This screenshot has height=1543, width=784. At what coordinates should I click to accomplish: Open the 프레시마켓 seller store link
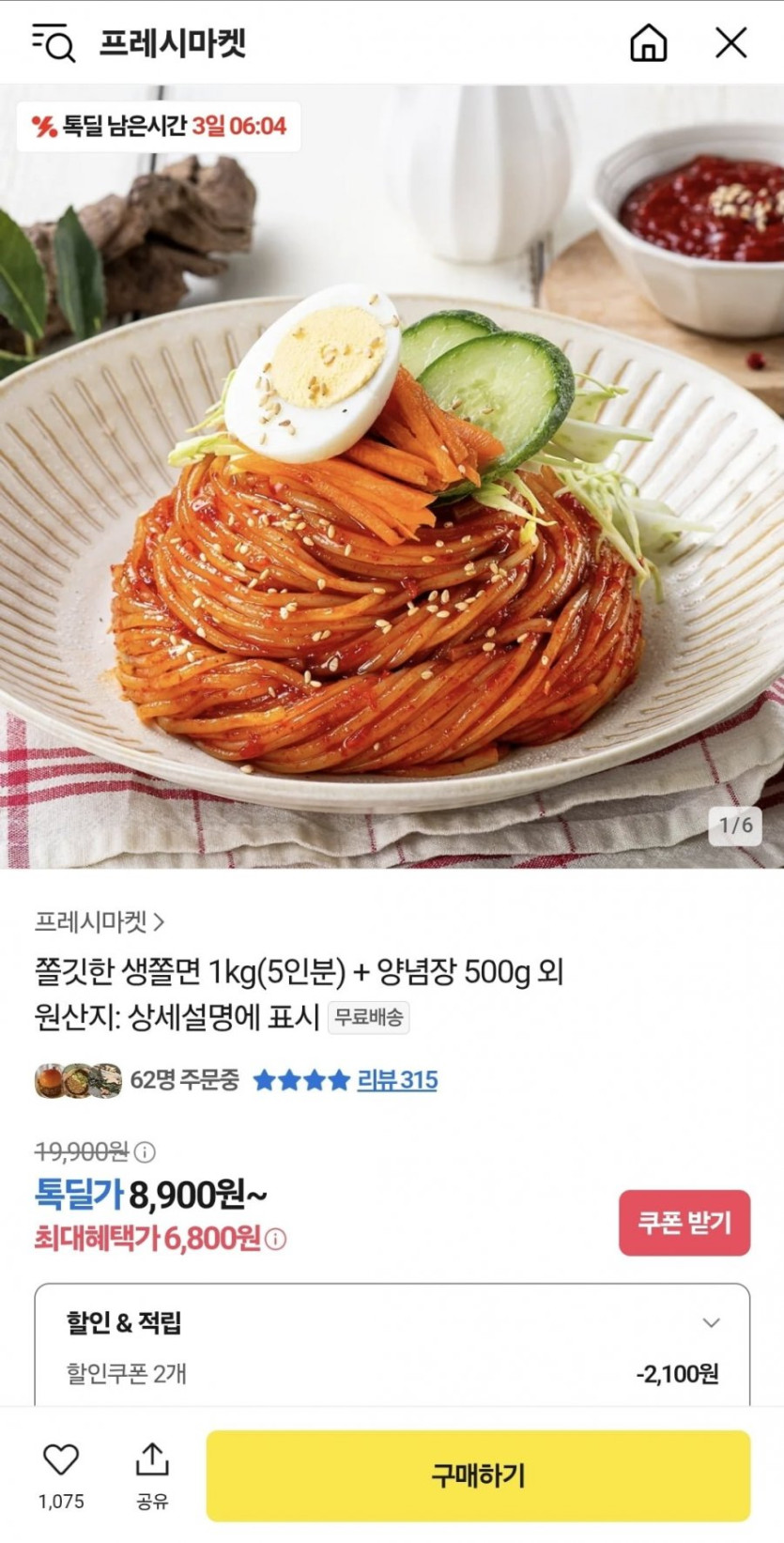(100, 922)
